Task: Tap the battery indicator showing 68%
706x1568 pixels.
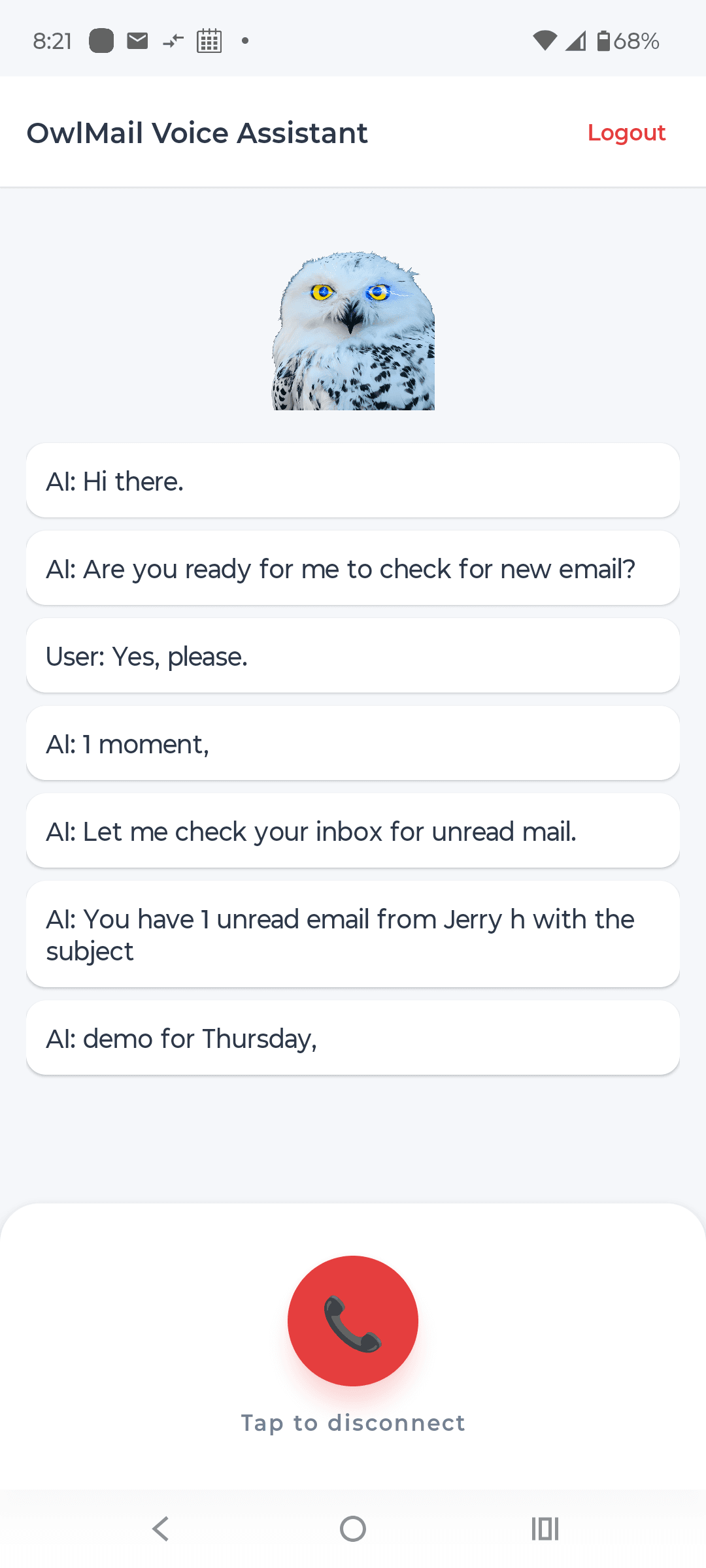Action: coord(622,41)
